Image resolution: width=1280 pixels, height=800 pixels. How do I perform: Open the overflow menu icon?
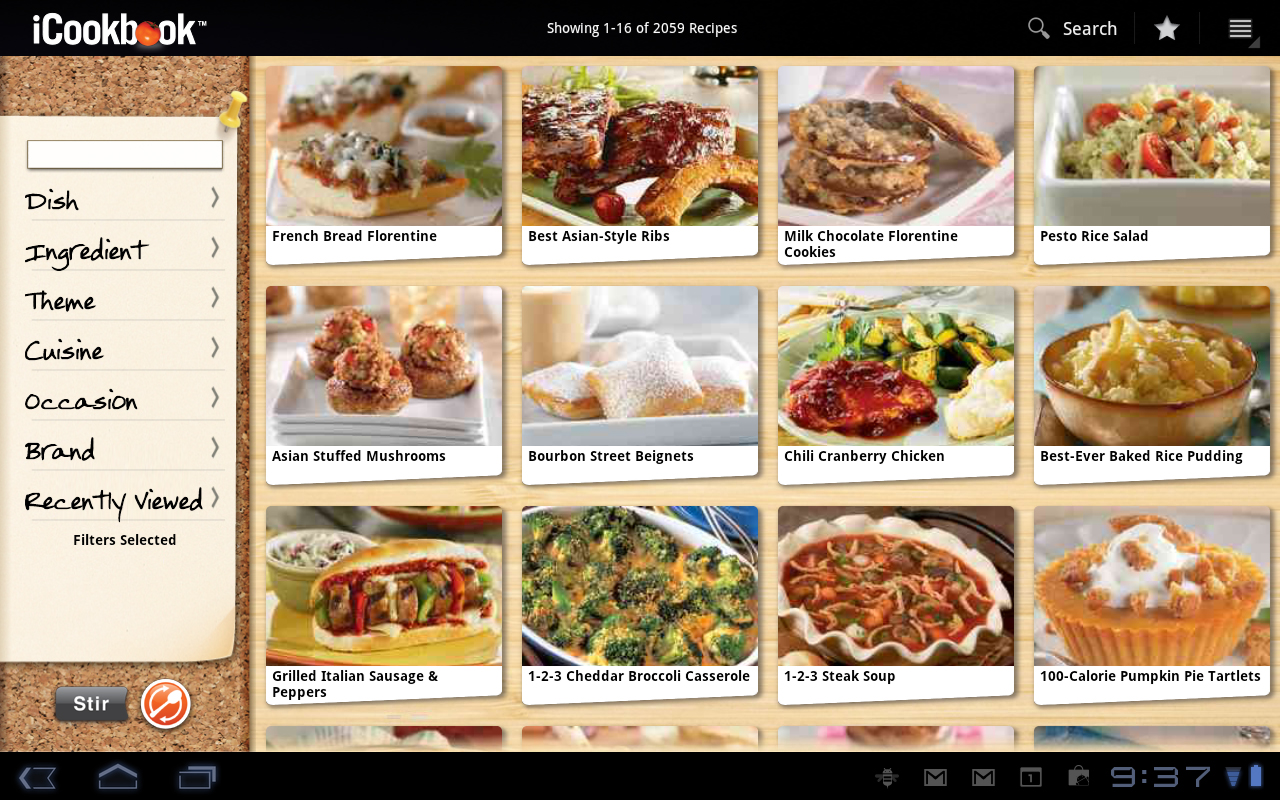click(1241, 29)
